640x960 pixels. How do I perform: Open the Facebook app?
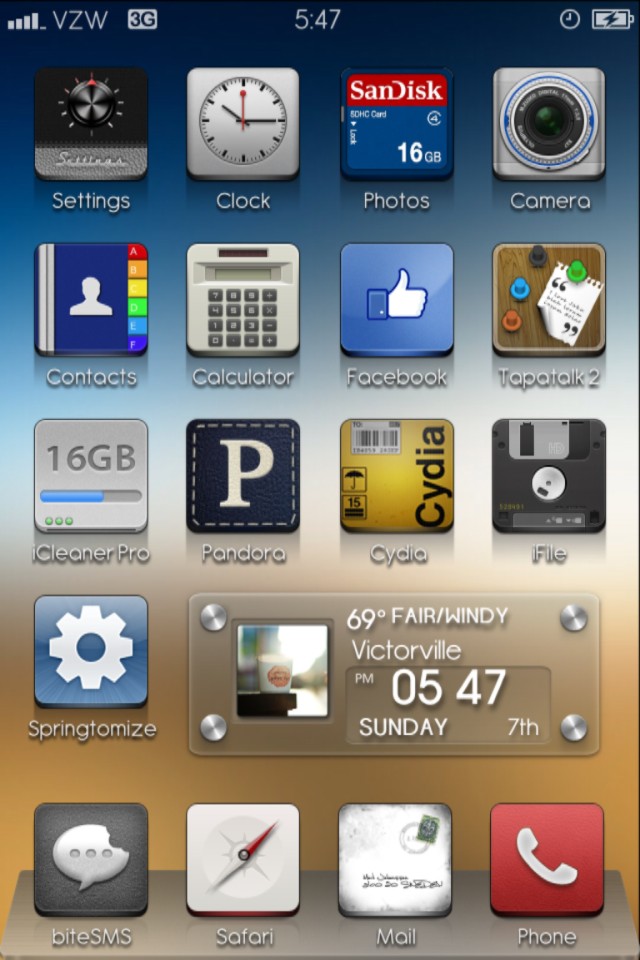pyautogui.click(x=396, y=299)
